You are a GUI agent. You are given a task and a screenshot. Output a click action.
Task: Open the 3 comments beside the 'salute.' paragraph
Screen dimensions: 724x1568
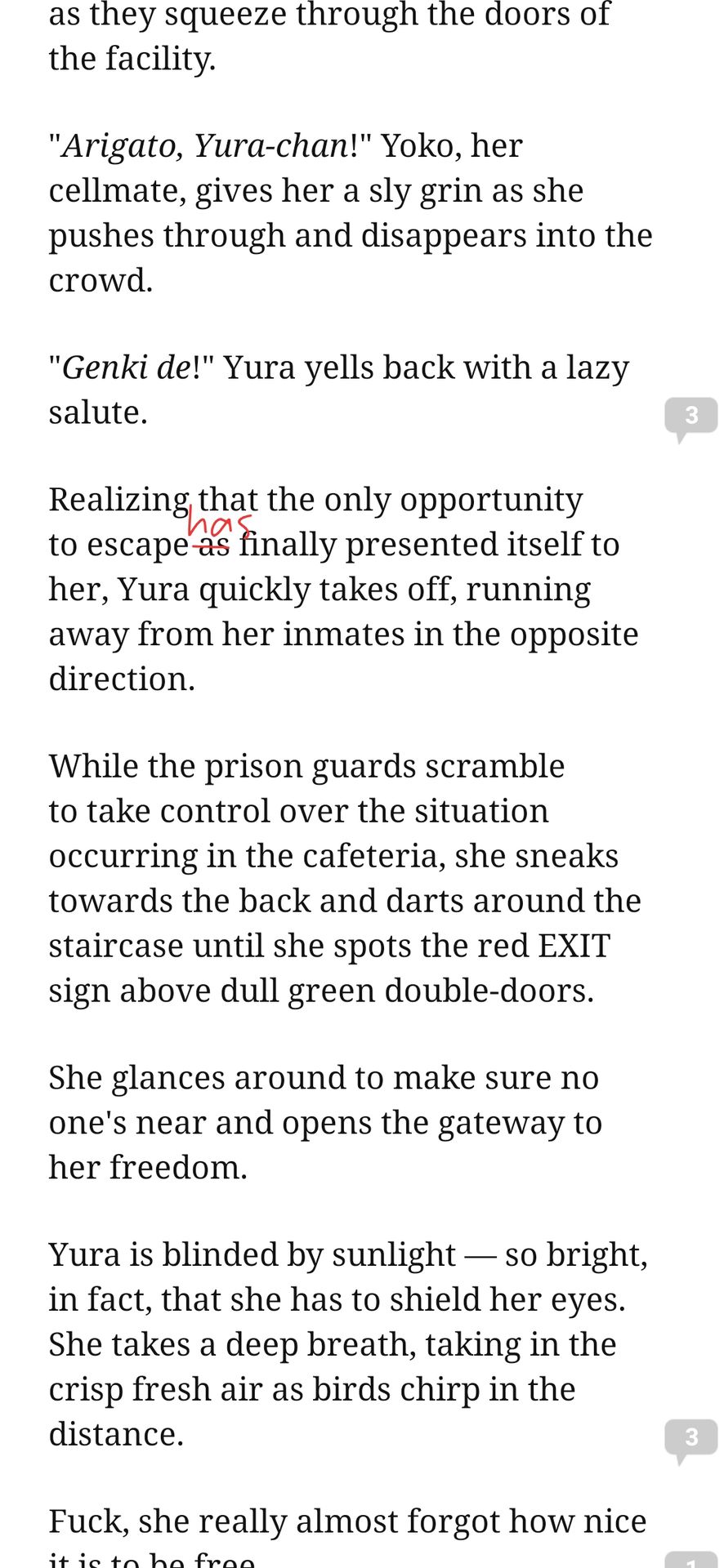(691, 418)
